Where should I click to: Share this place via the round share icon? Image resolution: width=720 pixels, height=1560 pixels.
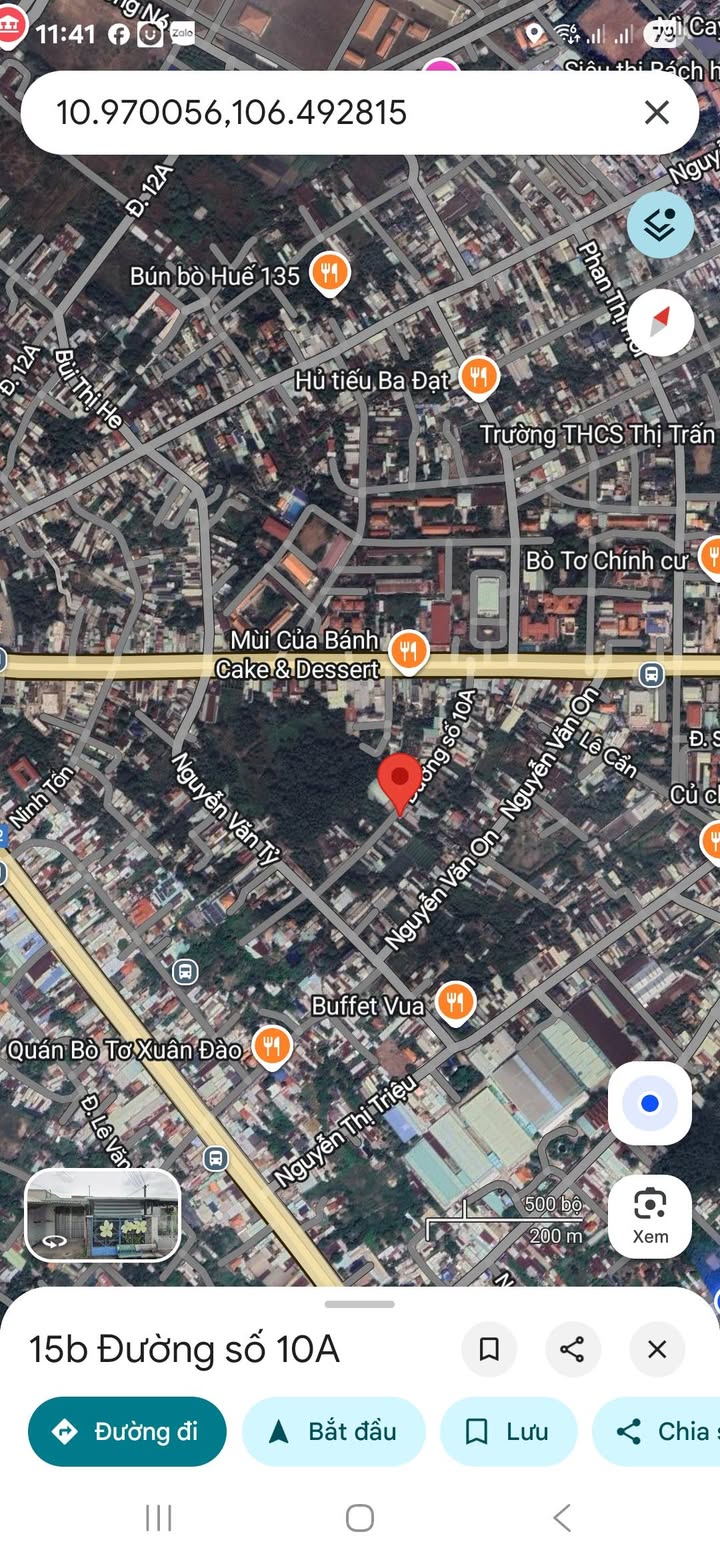[x=573, y=1350]
